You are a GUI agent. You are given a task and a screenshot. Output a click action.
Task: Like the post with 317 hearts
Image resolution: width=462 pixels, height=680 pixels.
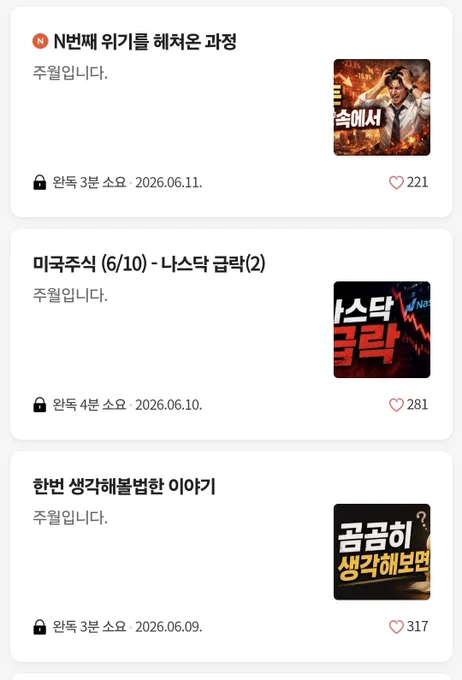coord(396,627)
